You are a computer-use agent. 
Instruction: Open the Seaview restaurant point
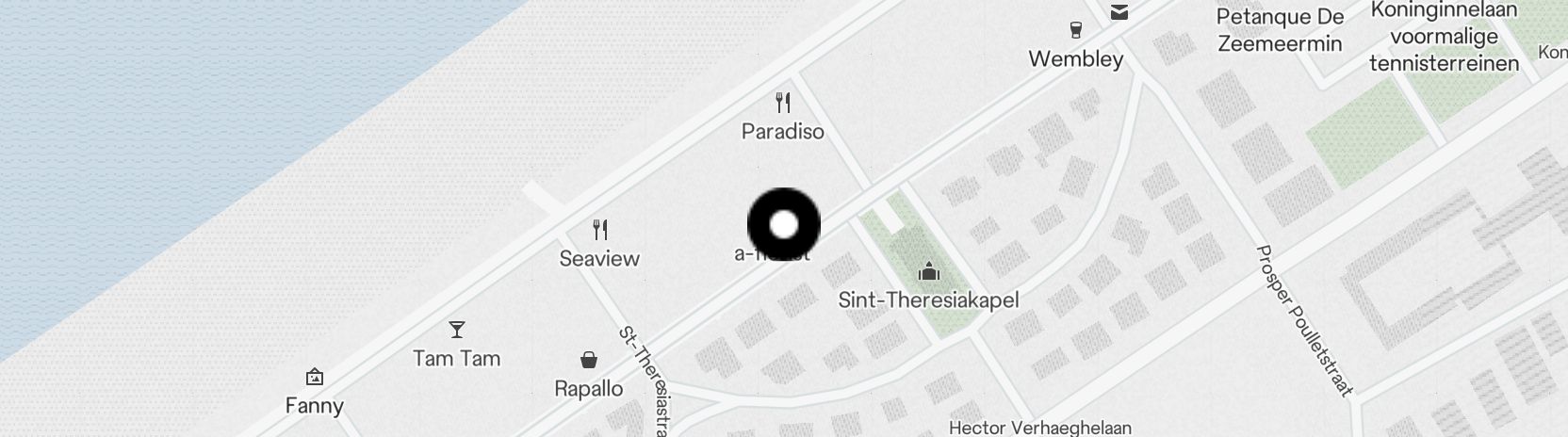tap(600, 229)
